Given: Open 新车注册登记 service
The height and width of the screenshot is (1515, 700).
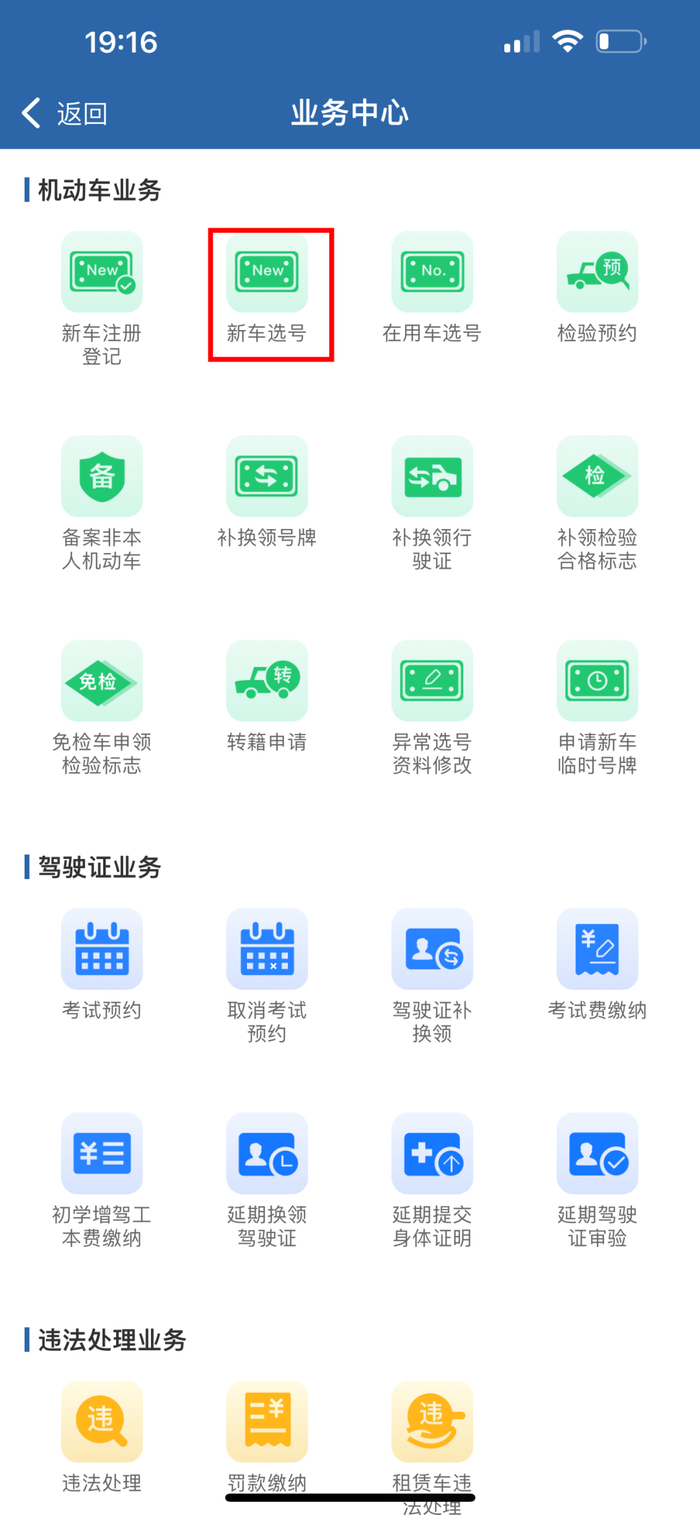Looking at the screenshot, I should [102, 272].
